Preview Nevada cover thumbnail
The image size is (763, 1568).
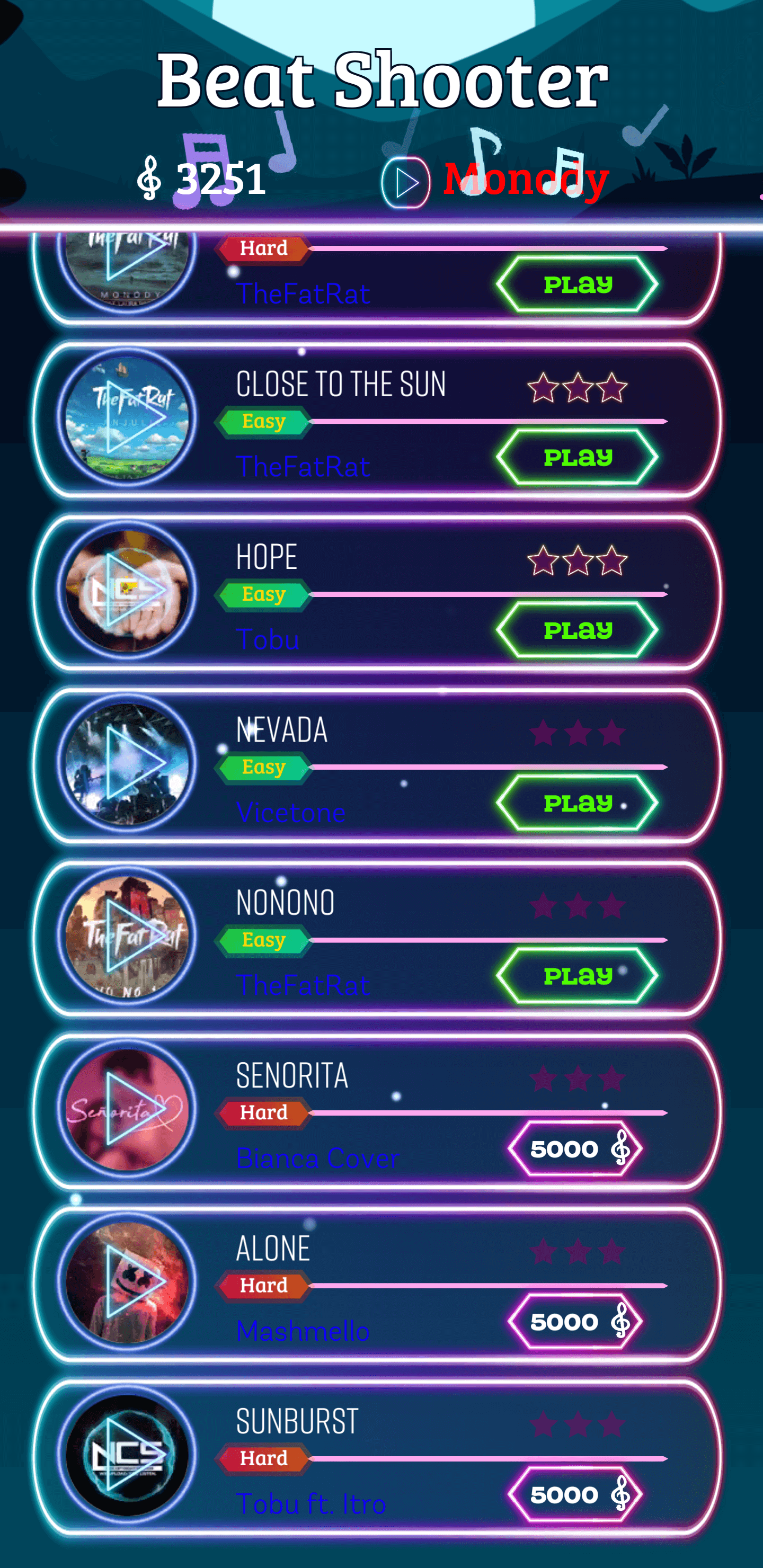(127, 763)
